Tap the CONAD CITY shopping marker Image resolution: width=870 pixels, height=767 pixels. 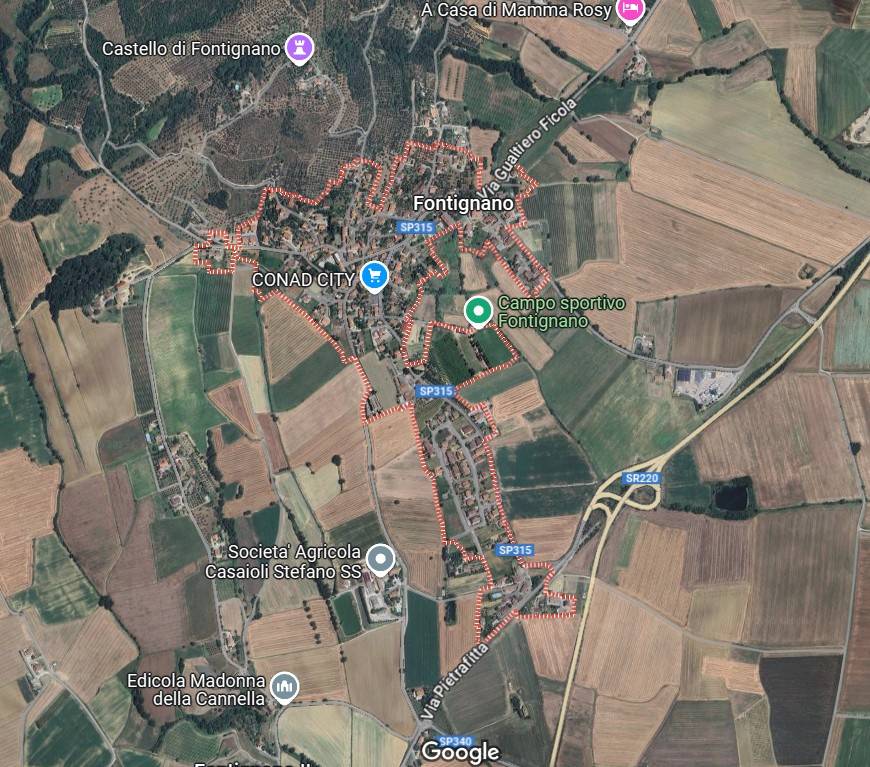(375, 275)
